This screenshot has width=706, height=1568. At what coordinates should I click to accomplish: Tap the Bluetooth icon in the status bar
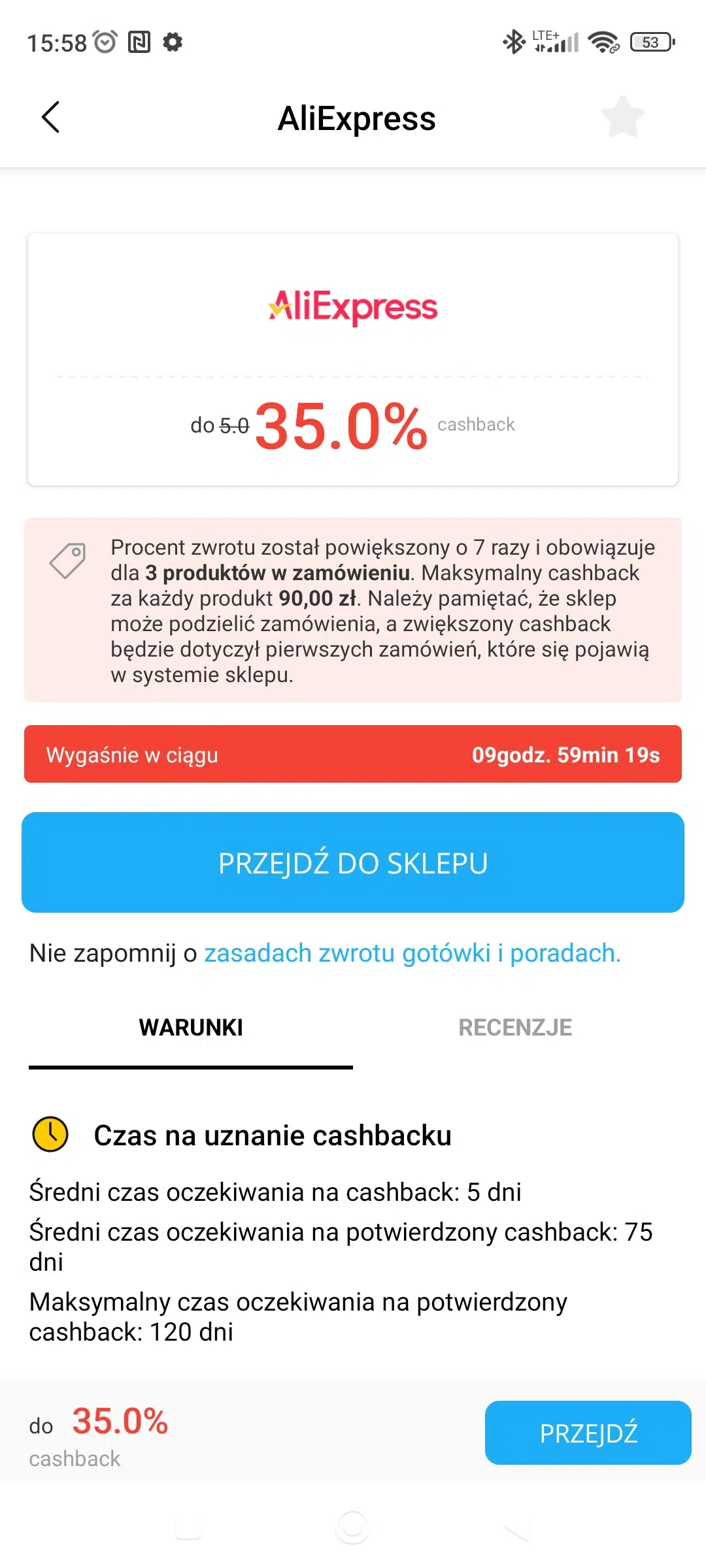click(514, 41)
